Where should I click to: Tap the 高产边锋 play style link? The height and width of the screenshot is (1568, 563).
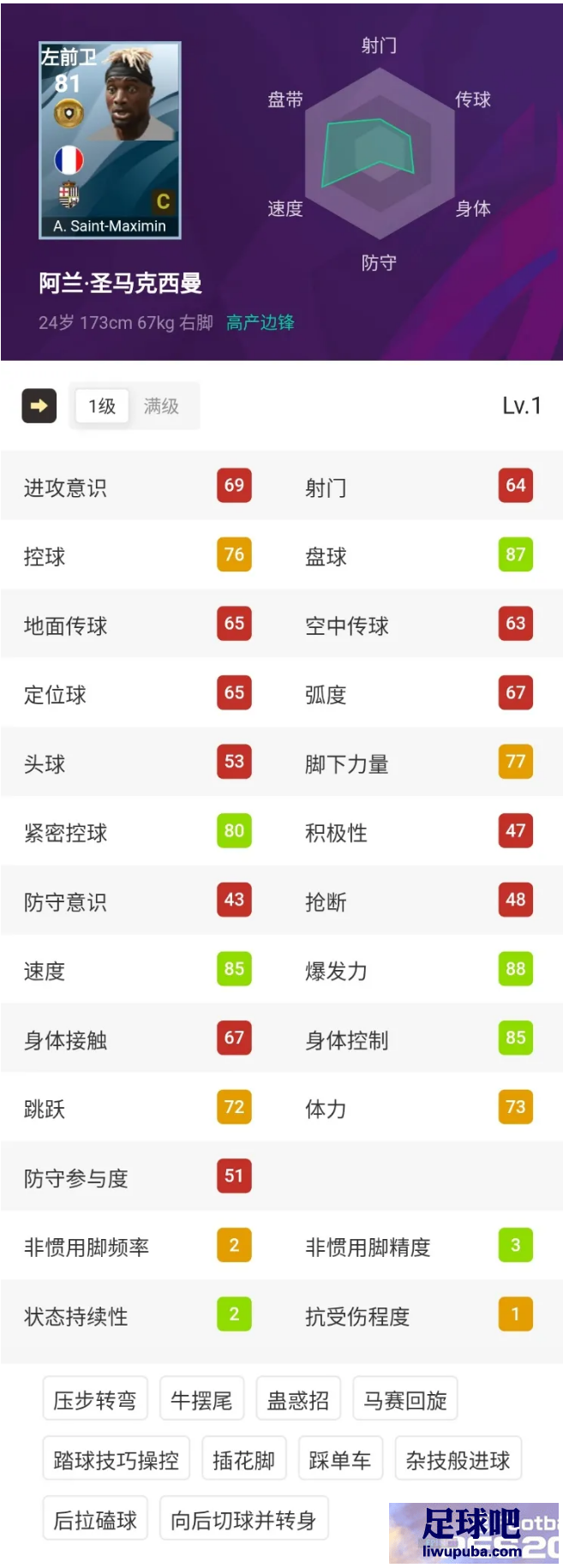(x=260, y=323)
